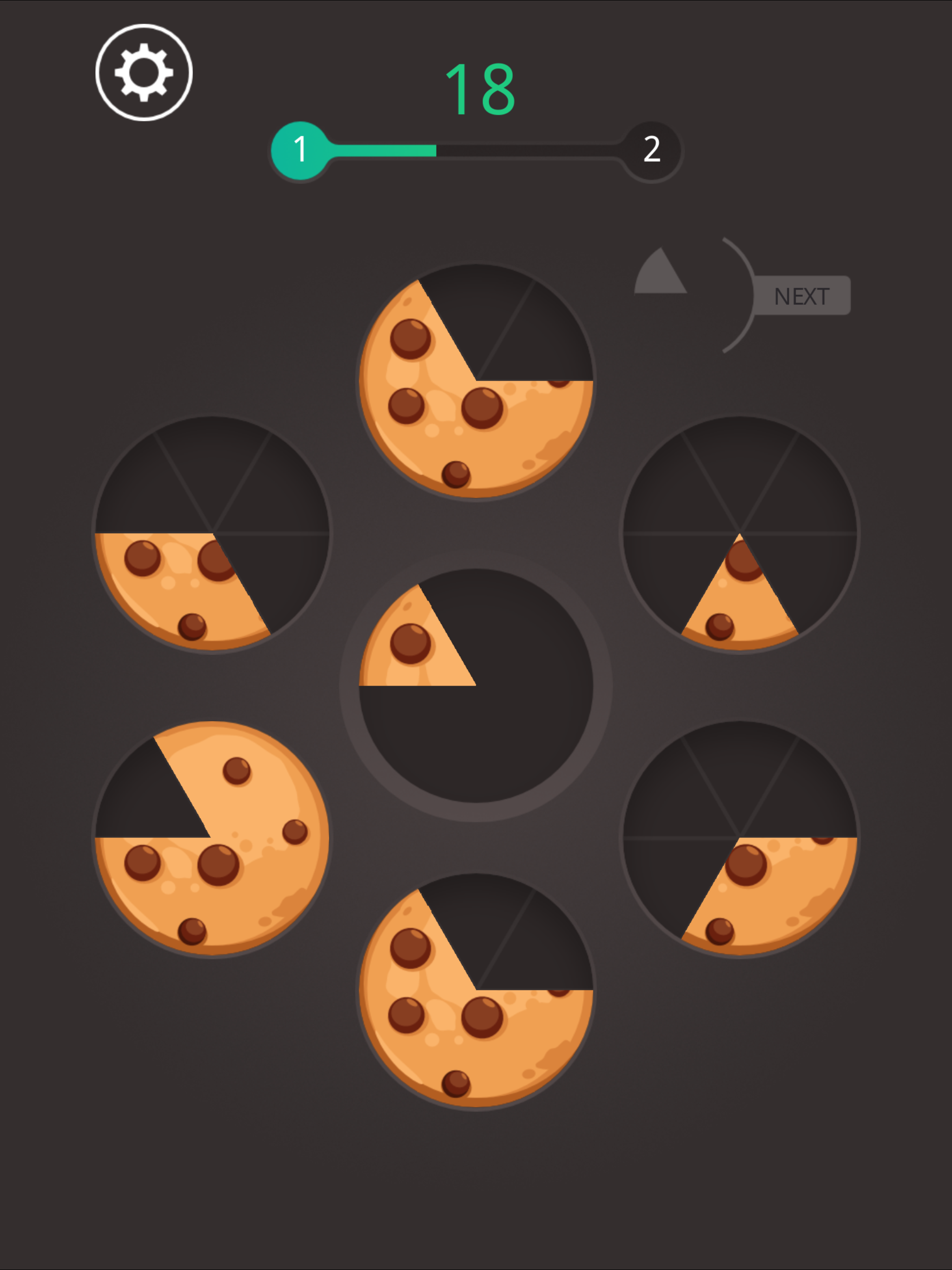Tap the dark empty slice on the top cookie
Screen dimensions: 952x1270
(x=517, y=322)
